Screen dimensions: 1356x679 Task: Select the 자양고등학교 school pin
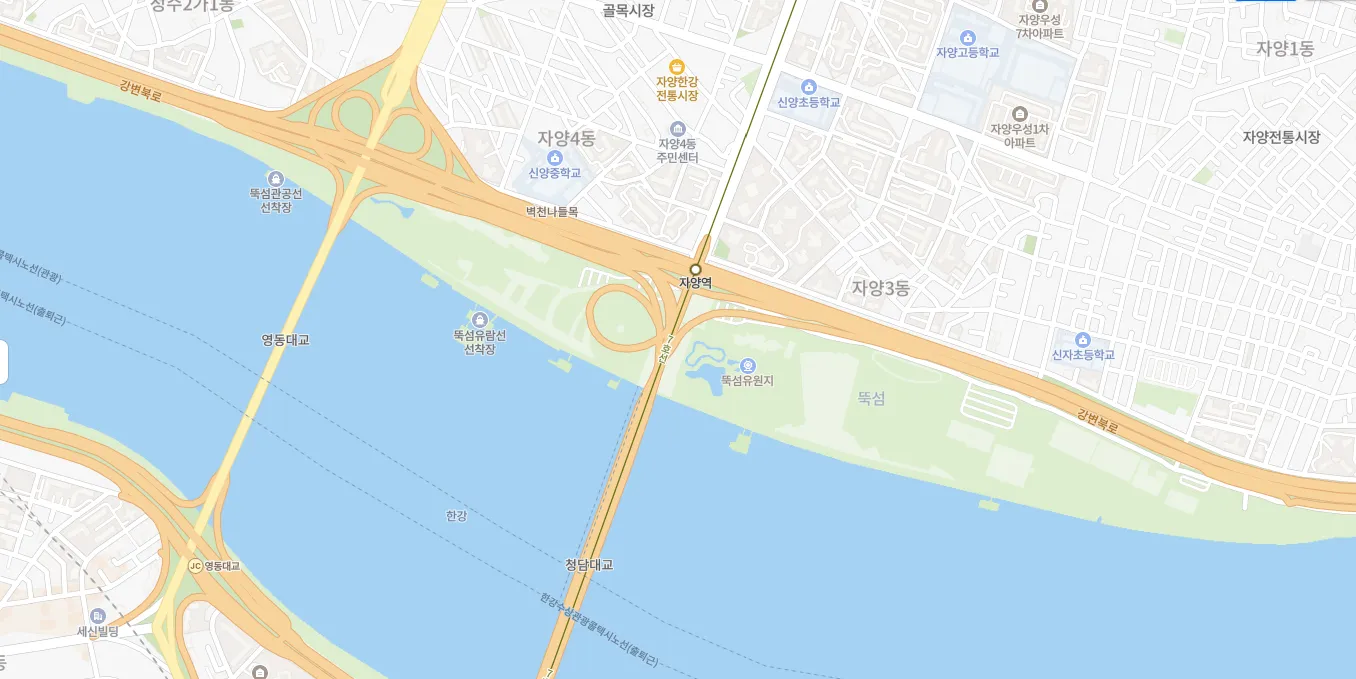[967, 37]
